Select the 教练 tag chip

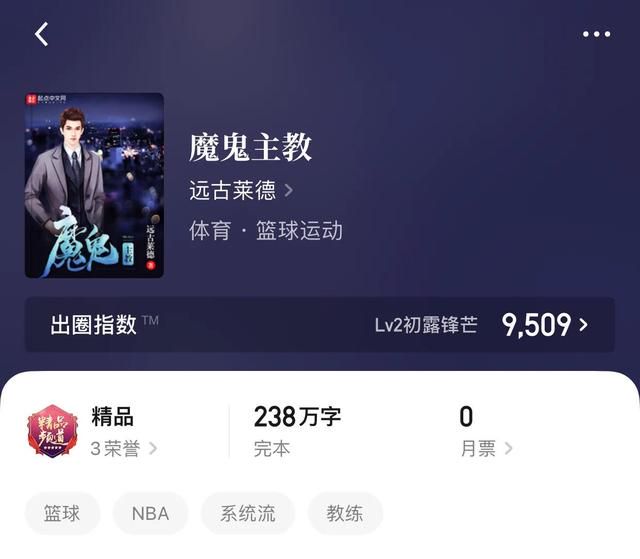click(345, 513)
